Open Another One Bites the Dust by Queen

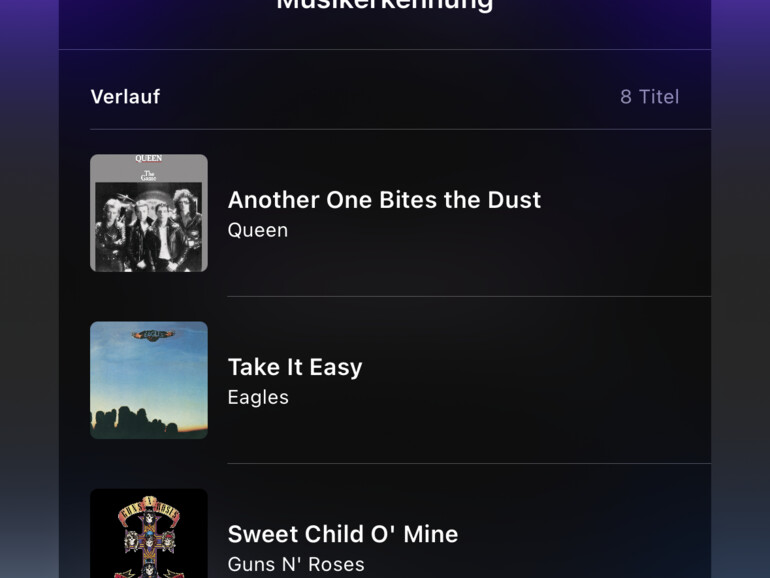tap(384, 213)
